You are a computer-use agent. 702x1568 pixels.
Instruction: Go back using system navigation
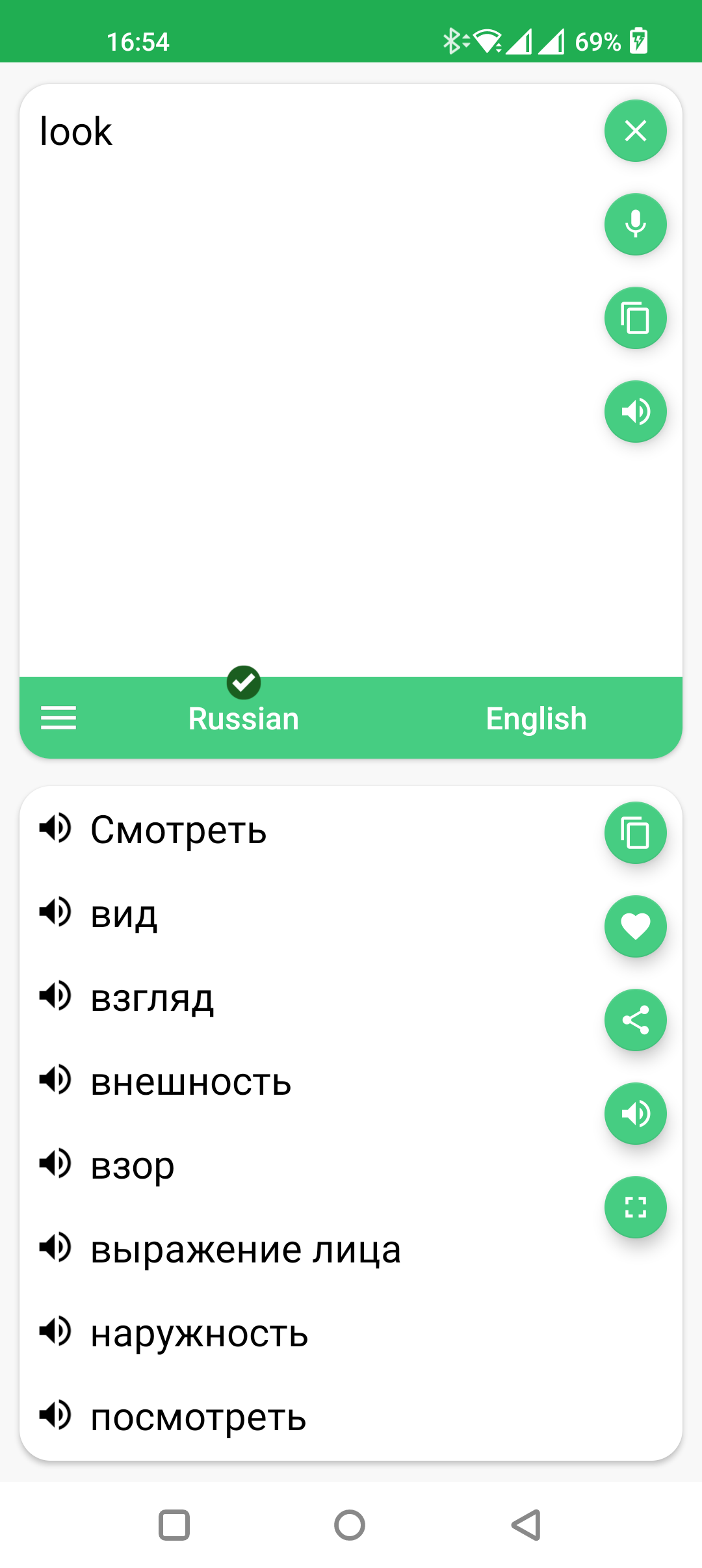pos(526,1525)
